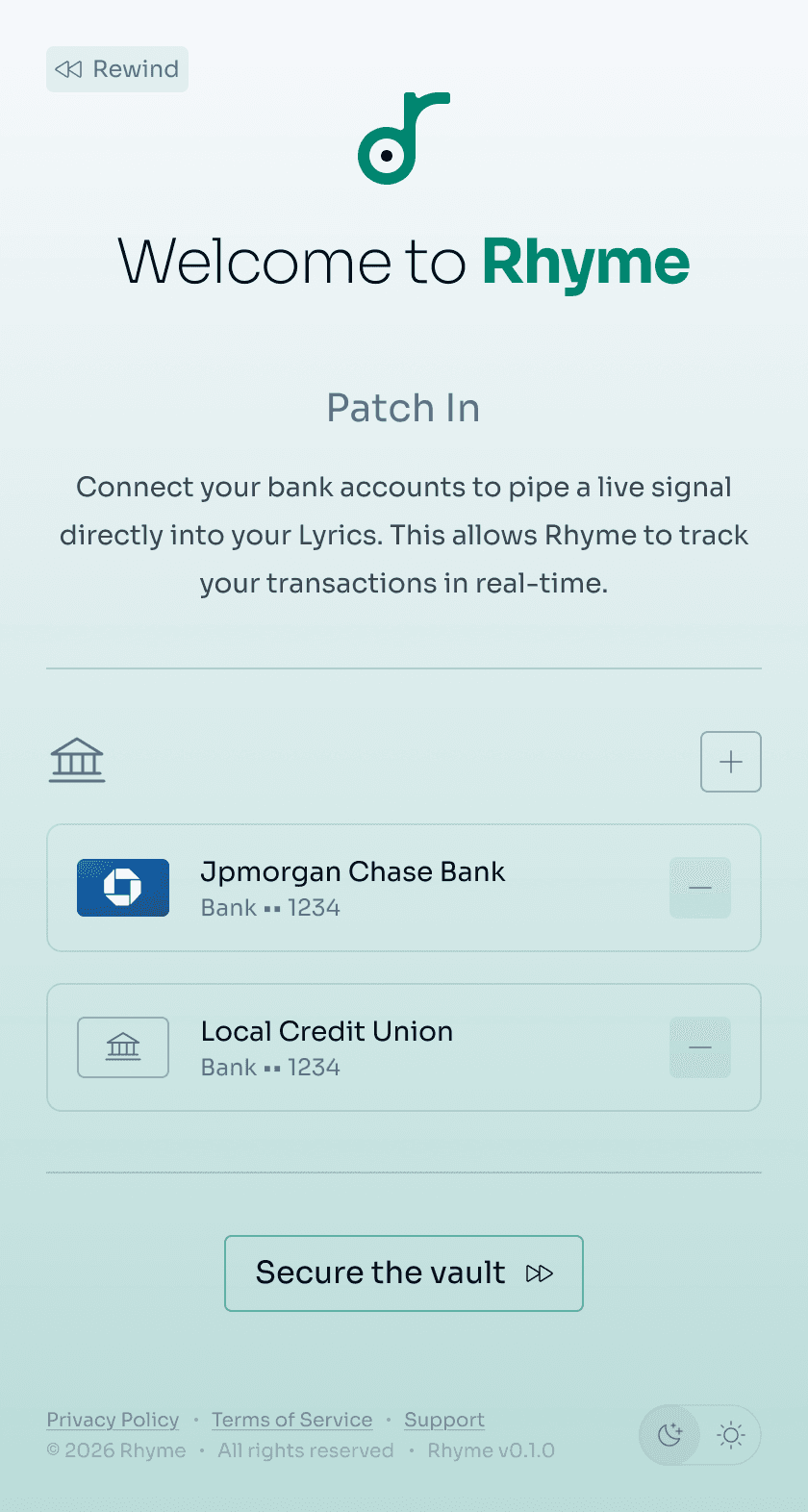
Task: Open the Privacy Policy link
Action: coord(113,1420)
